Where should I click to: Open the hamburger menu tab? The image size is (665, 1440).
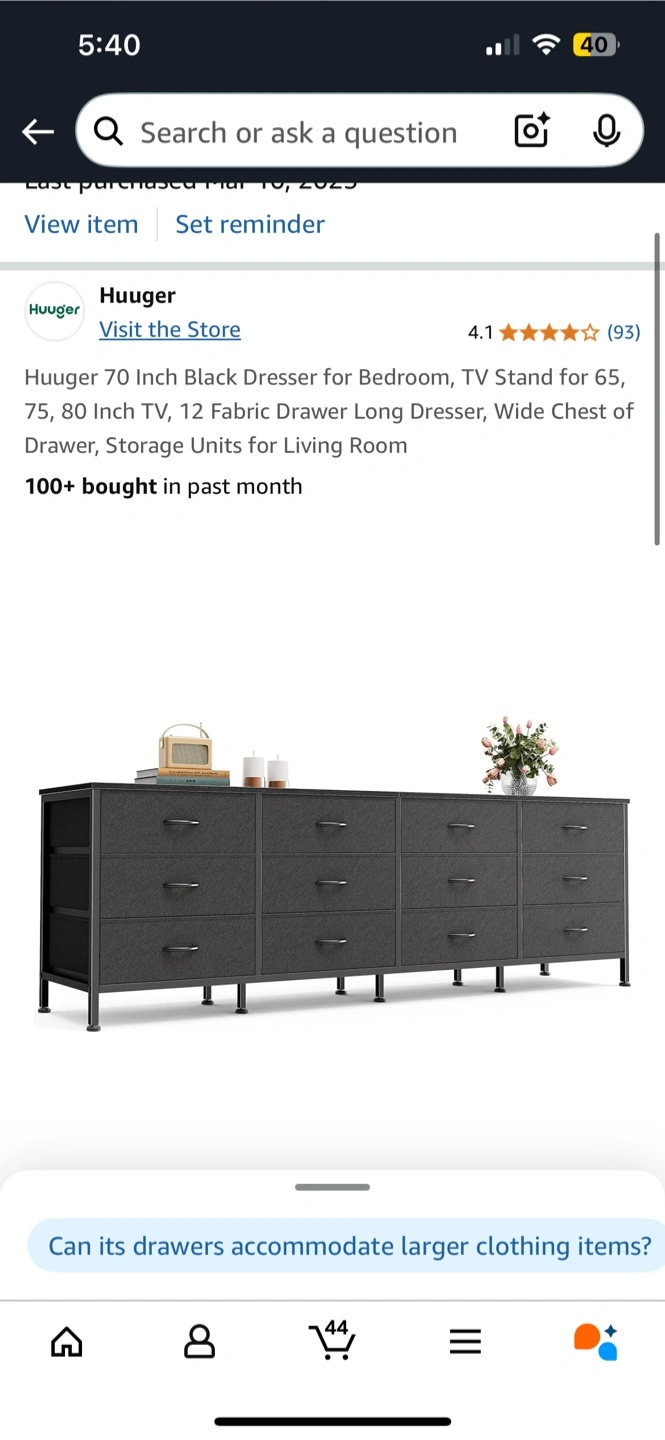(x=465, y=1341)
